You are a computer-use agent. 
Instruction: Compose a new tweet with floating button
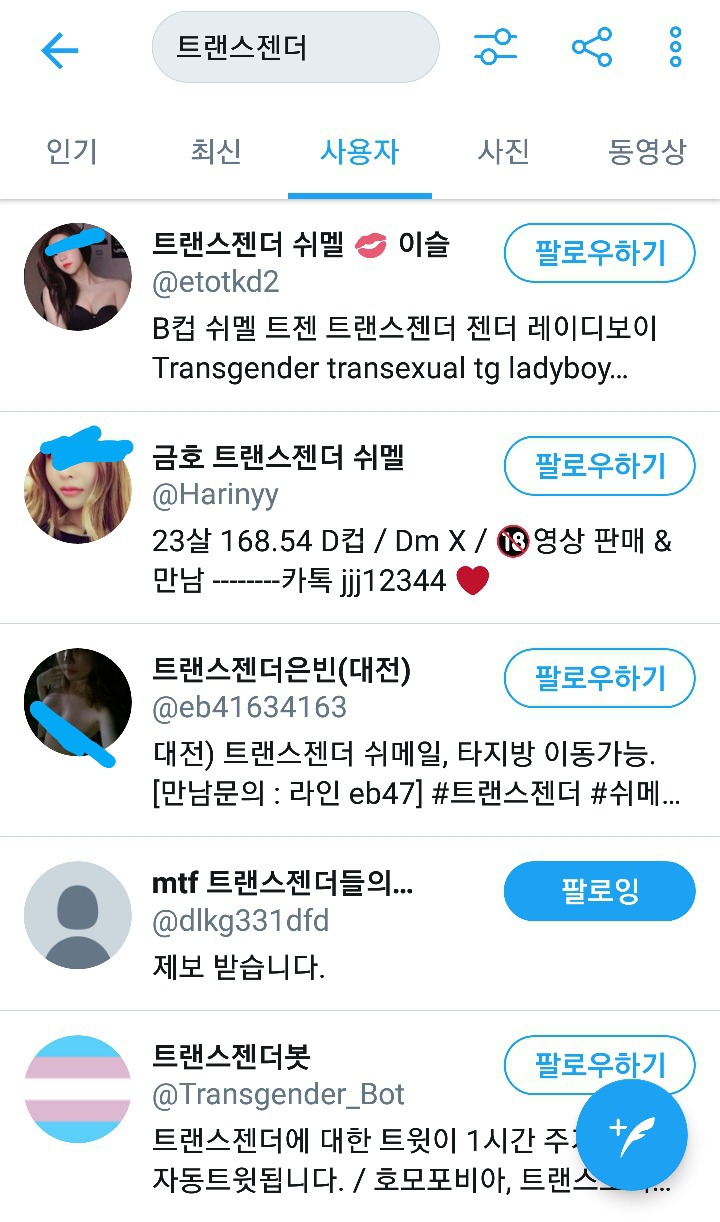coord(631,1135)
